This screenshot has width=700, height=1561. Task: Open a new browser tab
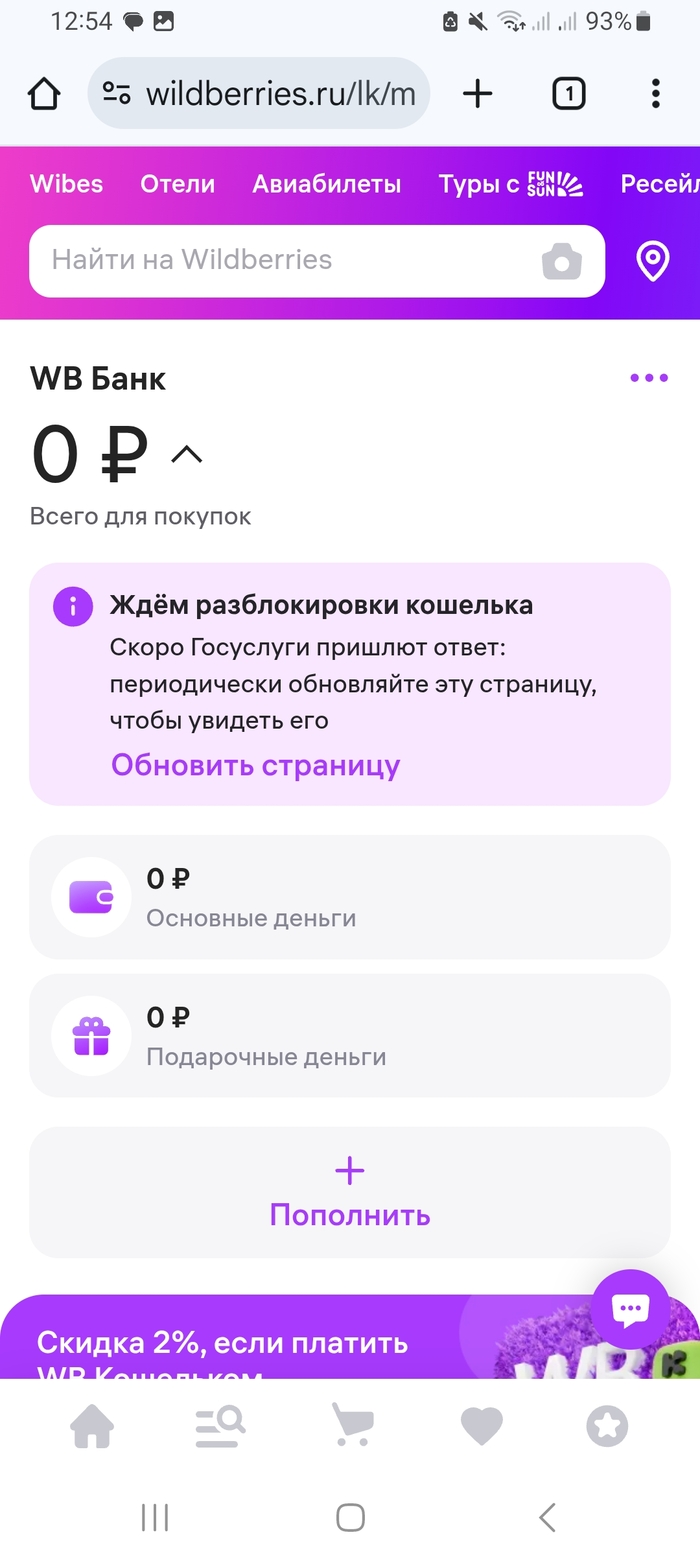pyautogui.click(x=477, y=94)
